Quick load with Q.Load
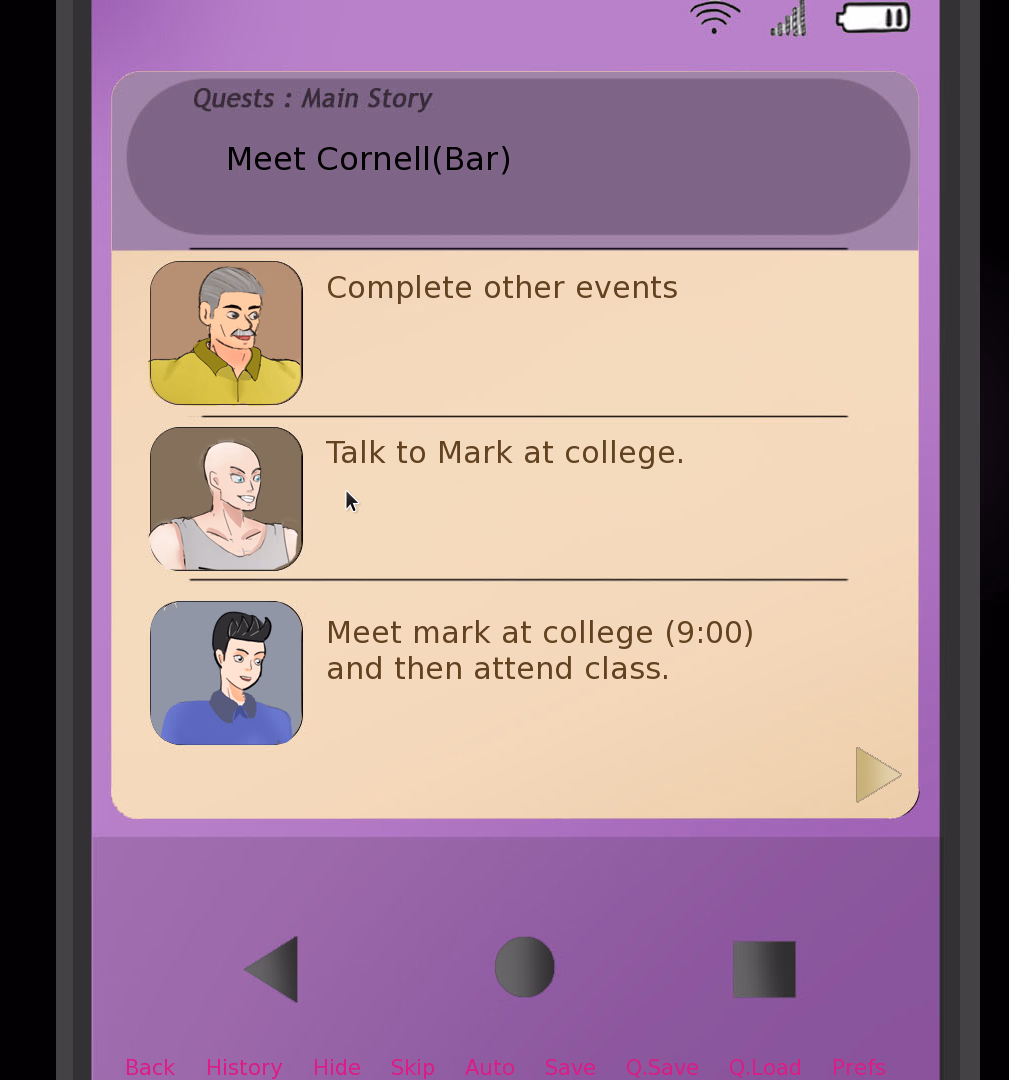Image resolution: width=1009 pixels, height=1080 pixels. coord(764,1067)
